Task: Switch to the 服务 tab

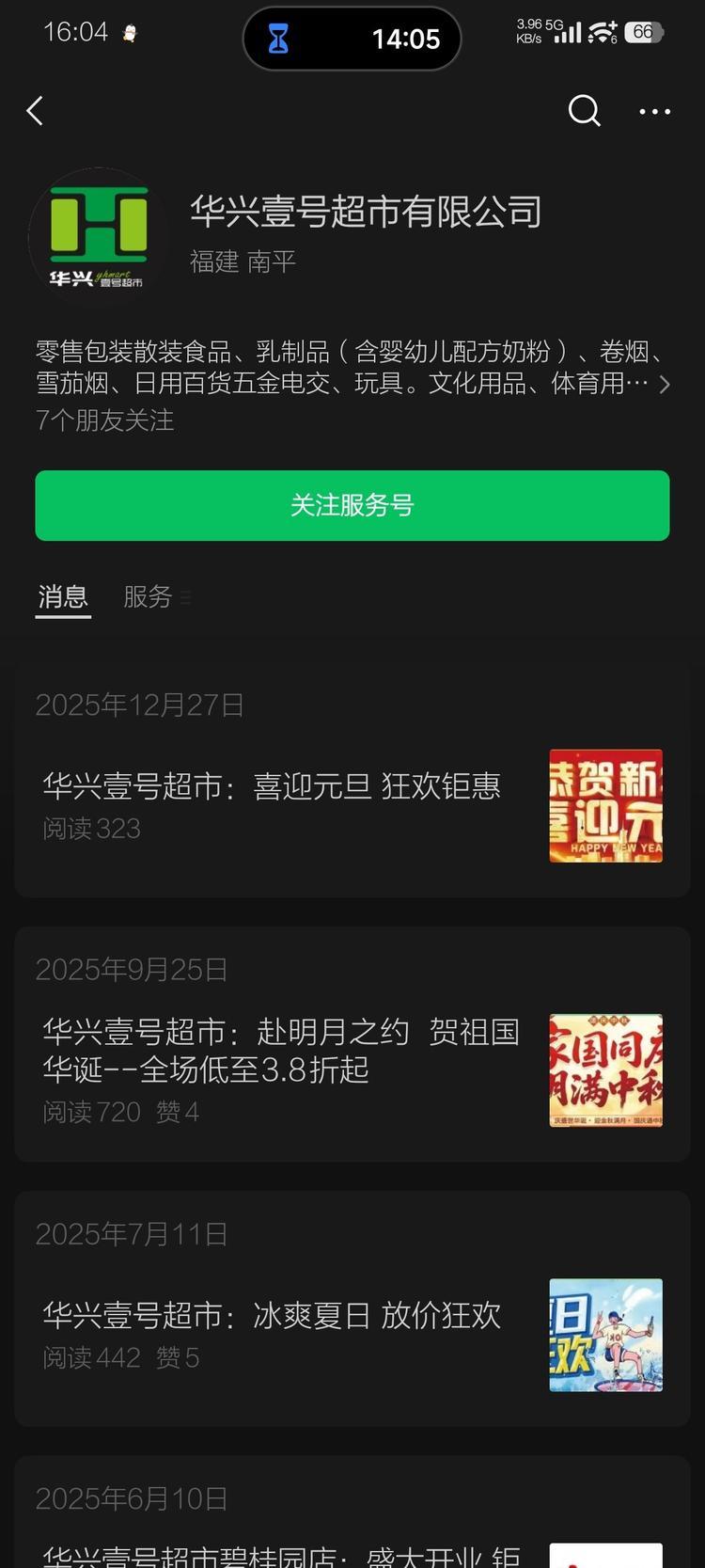Action: point(149,596)
